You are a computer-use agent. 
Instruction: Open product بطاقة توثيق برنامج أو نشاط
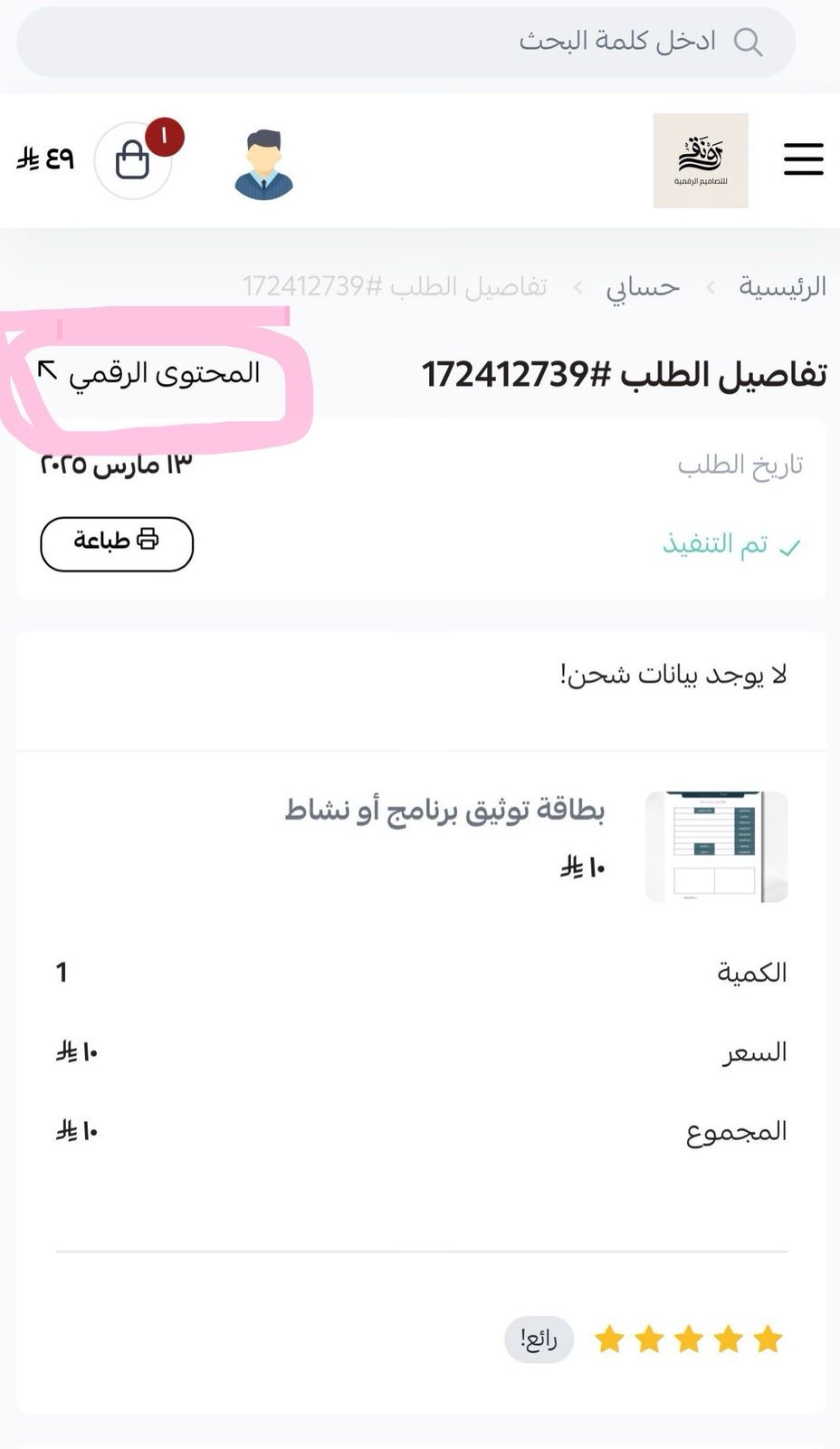(444, 811)
